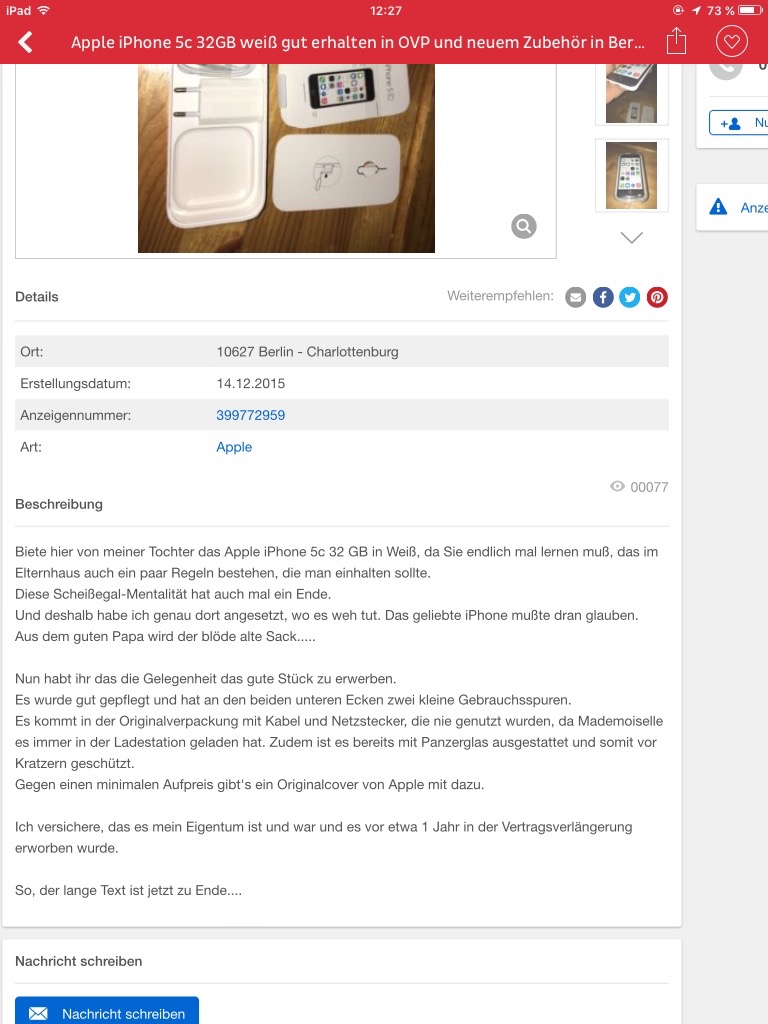Tap the Nachricht schreiben button

(107, 1012)
